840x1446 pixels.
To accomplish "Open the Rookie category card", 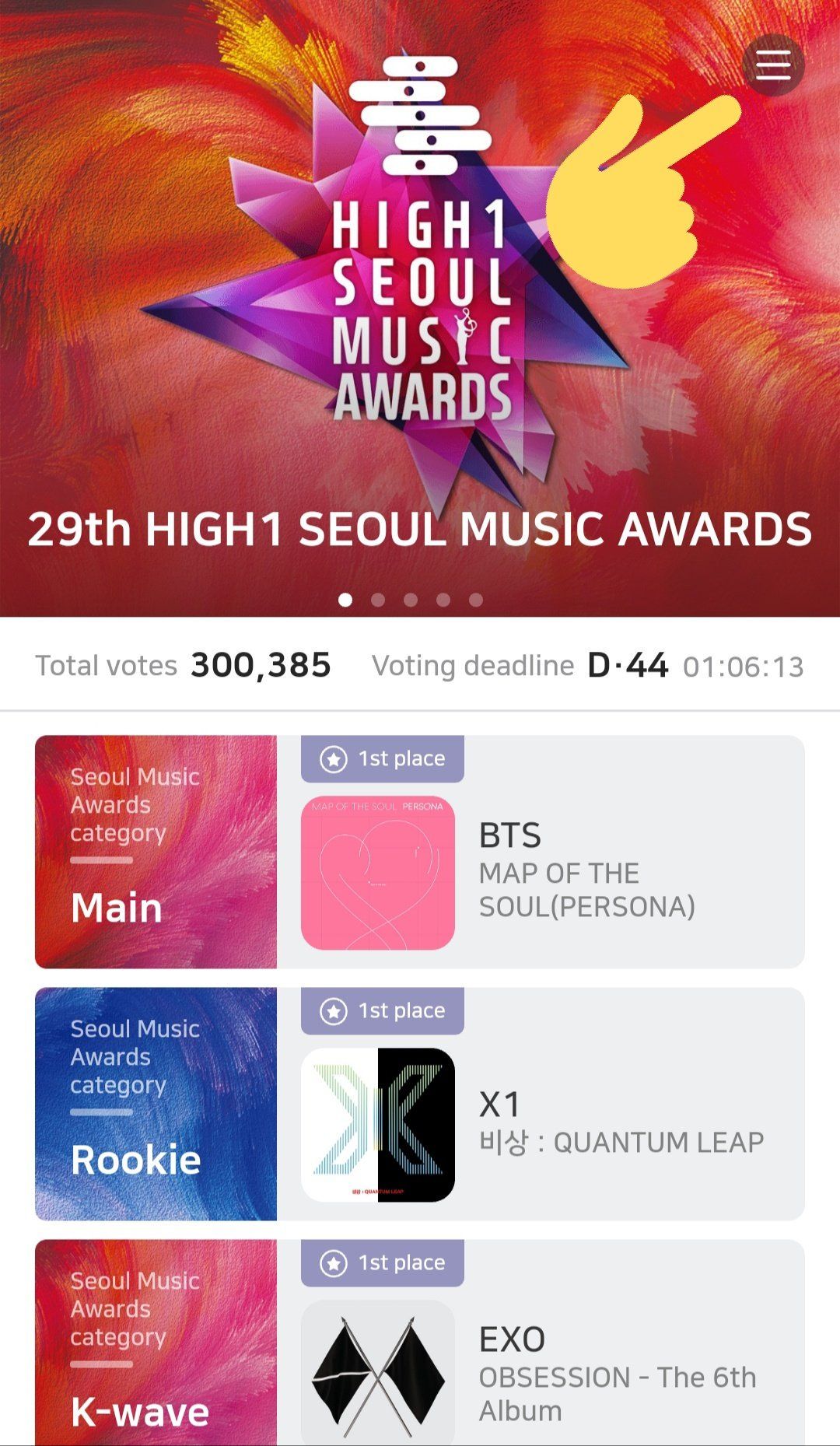I will tap(156, 1103).
